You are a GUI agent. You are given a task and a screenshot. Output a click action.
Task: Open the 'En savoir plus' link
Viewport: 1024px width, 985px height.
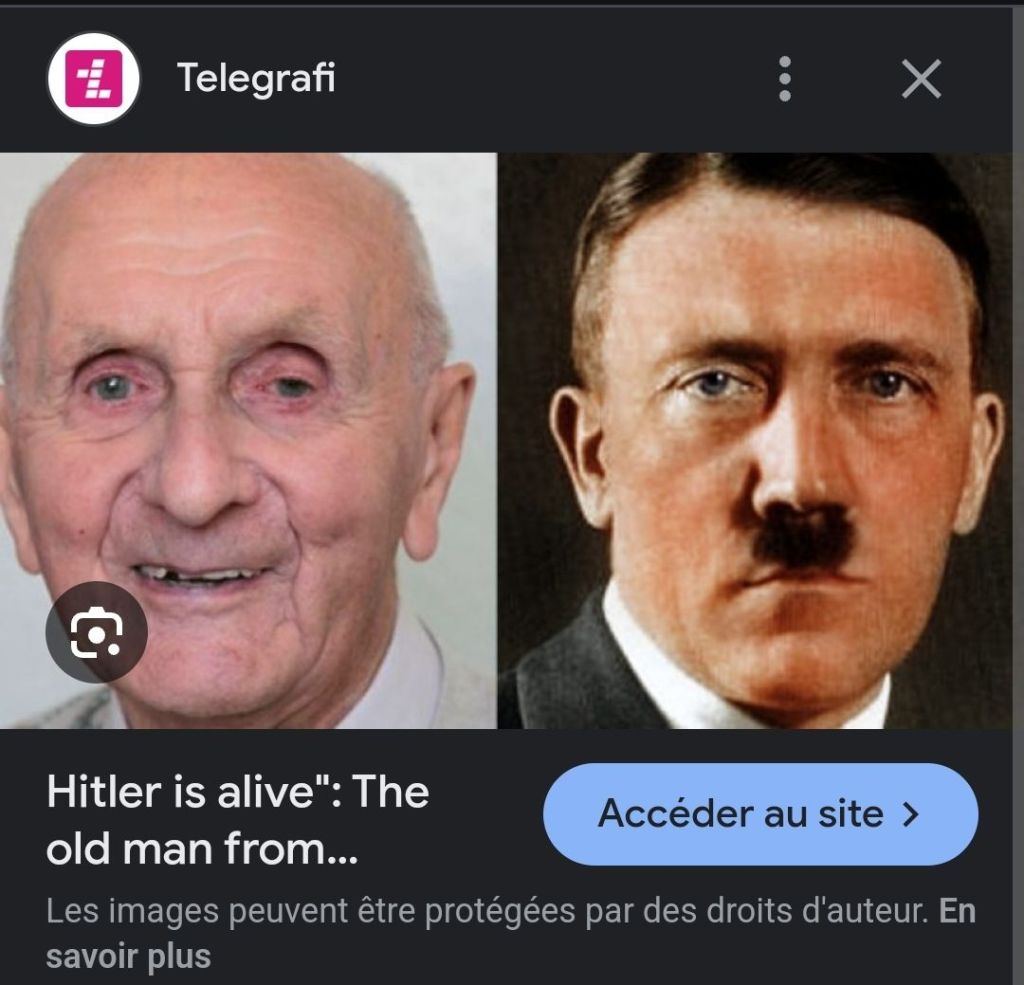tap(128, 955)
